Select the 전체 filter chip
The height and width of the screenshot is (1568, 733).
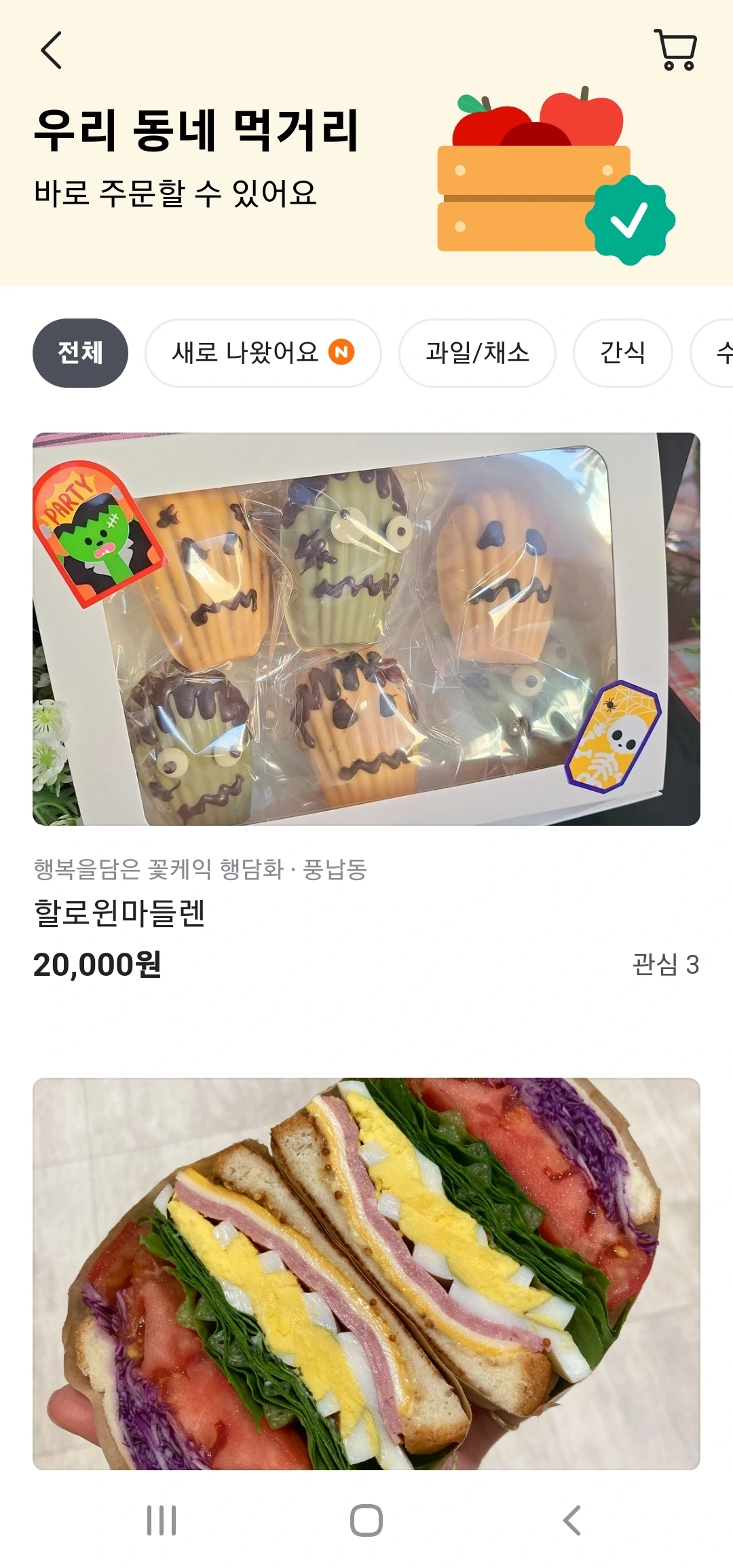[x=80, y=352]
